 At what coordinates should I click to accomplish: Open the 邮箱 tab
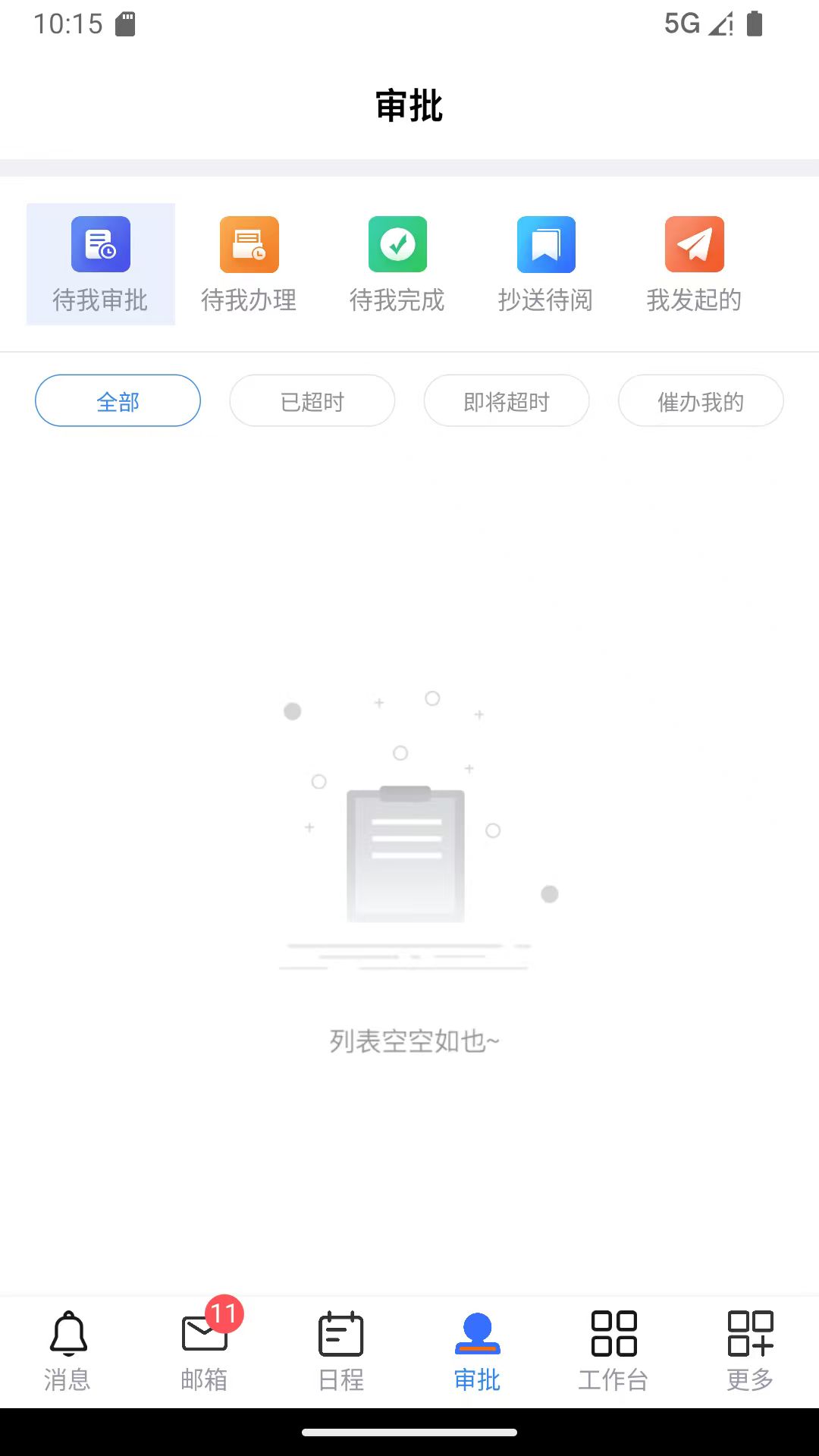pos(205,1351)
